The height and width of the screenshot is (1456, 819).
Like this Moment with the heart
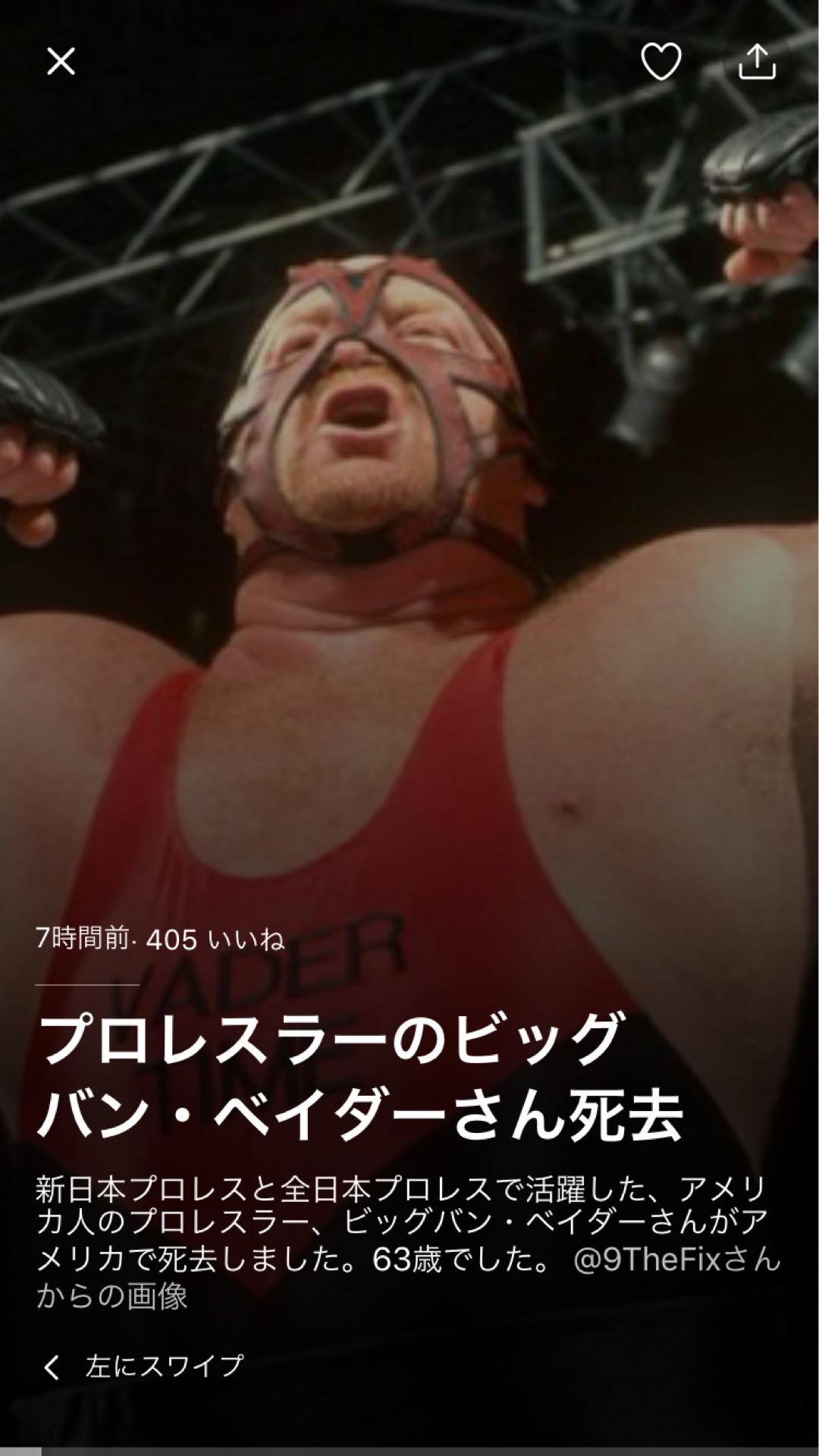click(661, 61)
